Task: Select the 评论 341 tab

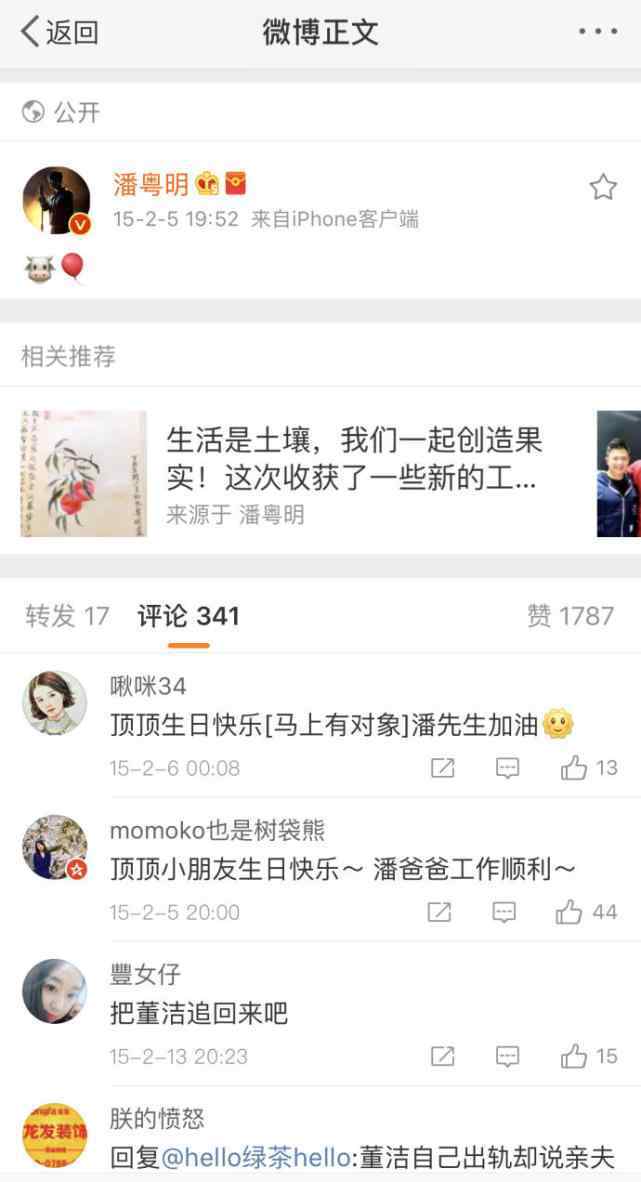Action: [x=189, y=616]
